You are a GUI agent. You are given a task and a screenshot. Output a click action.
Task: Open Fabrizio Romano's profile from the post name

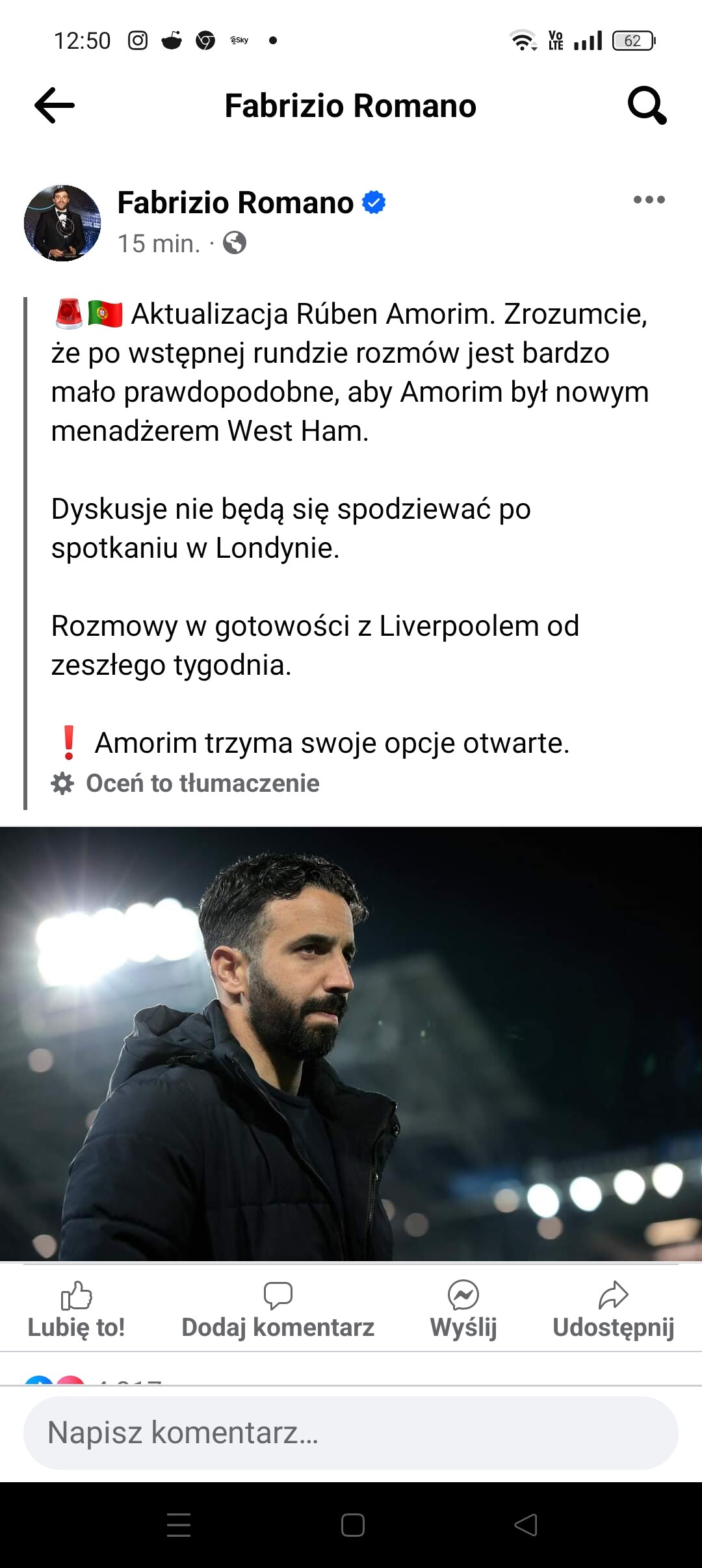[x=235, y=203]
